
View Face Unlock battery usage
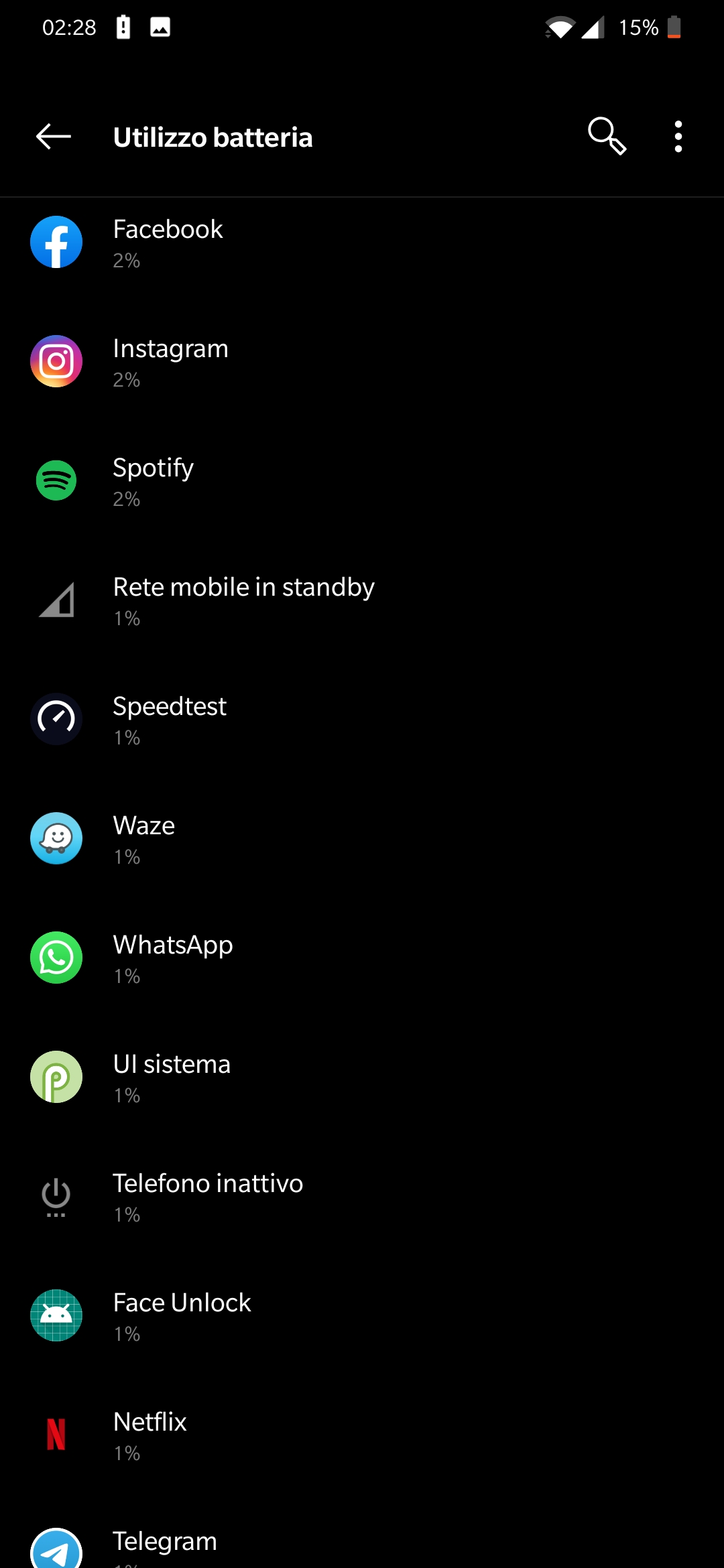coord(362,1316)
